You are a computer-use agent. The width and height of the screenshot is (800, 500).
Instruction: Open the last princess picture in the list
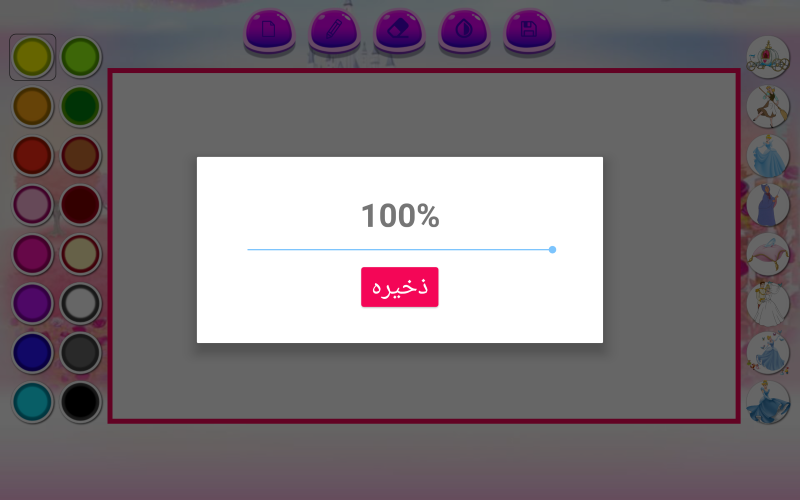point(768,402)
